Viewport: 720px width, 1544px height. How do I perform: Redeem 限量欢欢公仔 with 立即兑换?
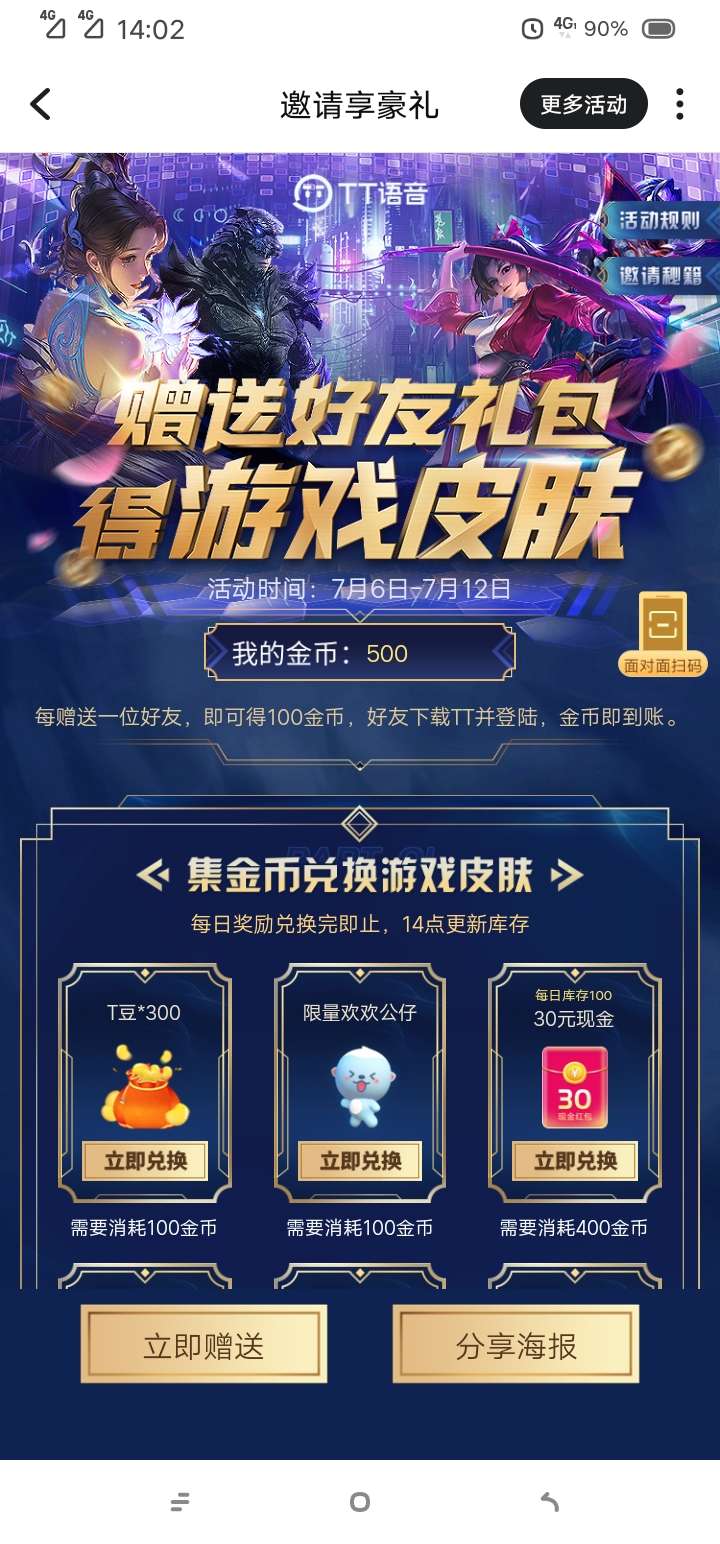click(x=360, y=1161)
